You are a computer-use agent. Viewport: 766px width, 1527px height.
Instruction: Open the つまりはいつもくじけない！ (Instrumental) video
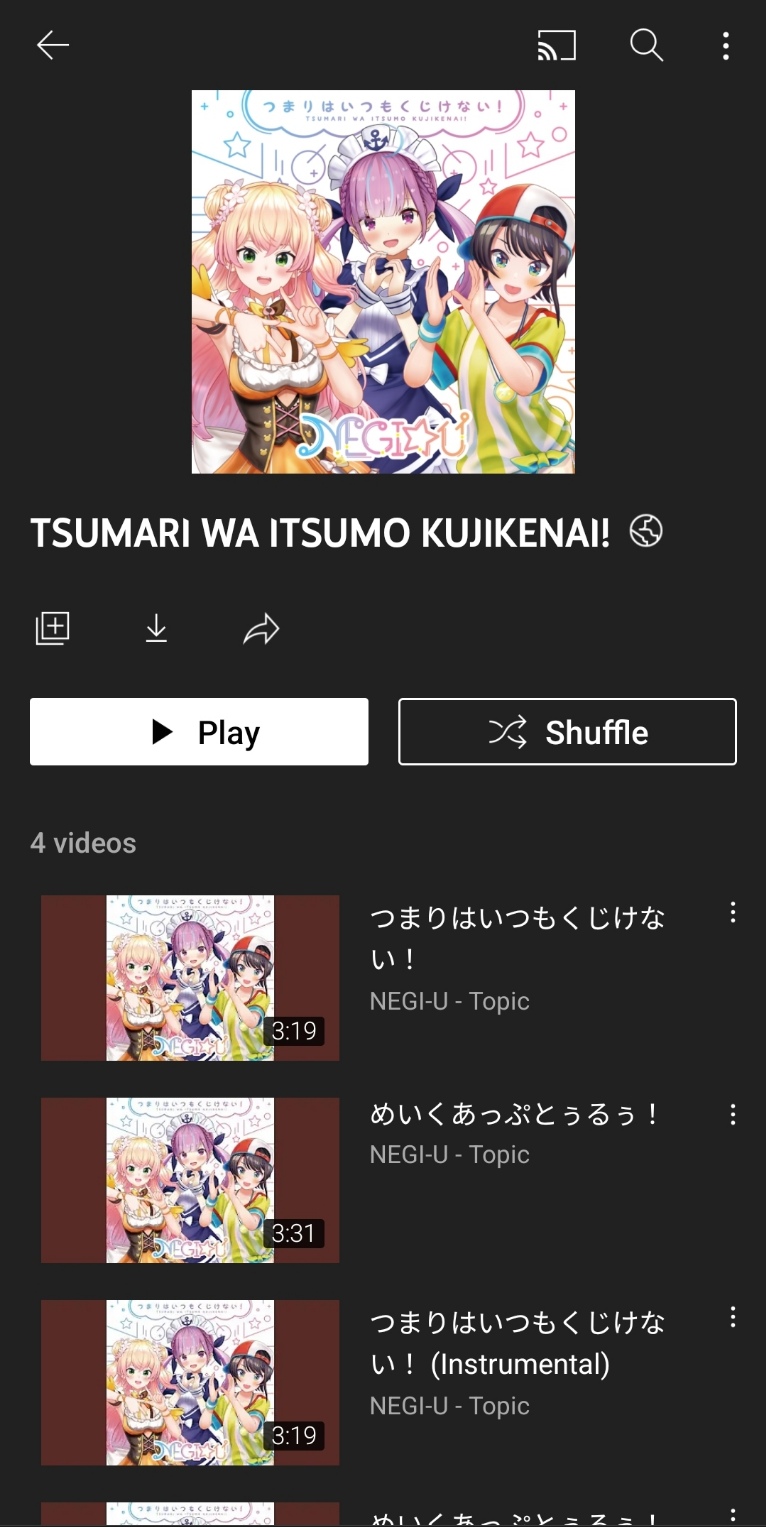pyautogui.click(x=190, y=1382)
